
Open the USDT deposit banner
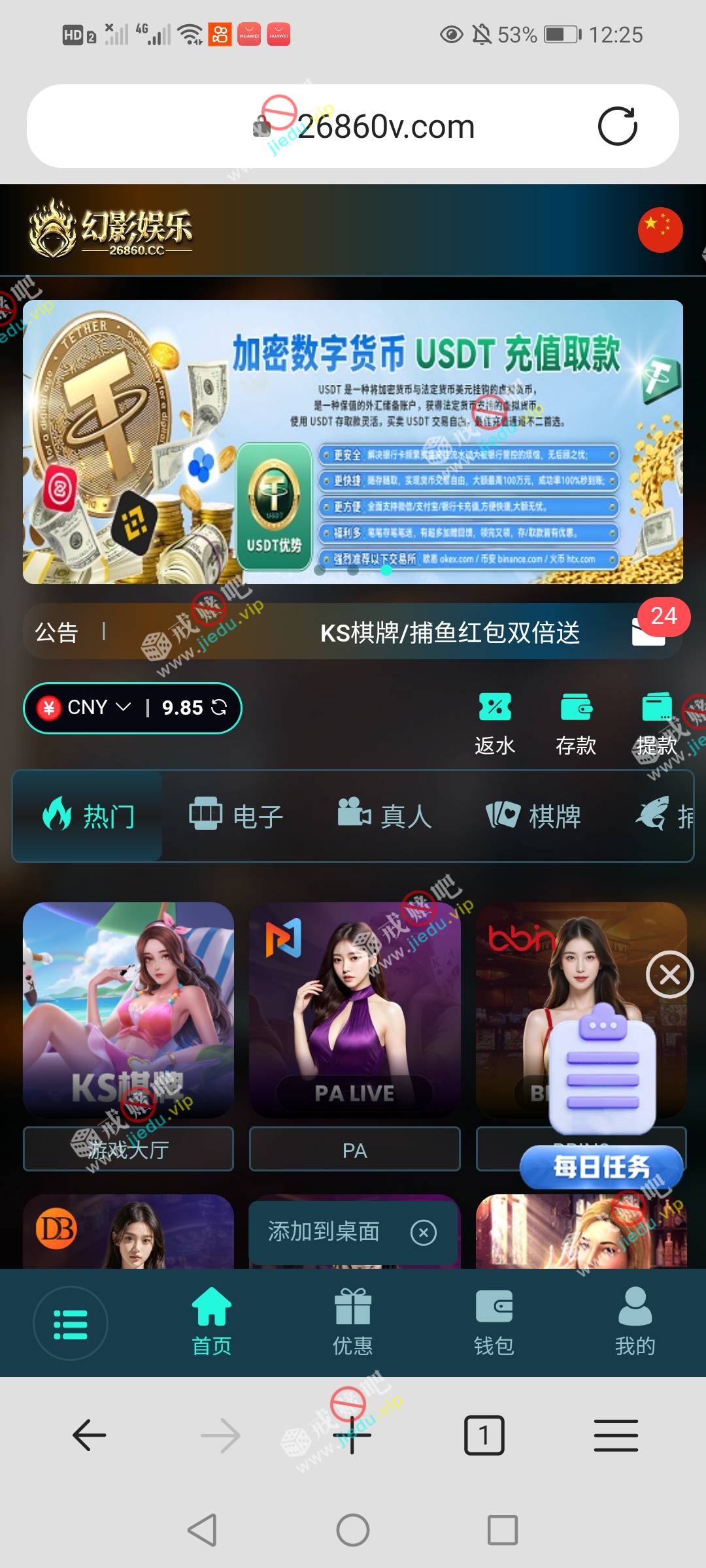(353, 442)
